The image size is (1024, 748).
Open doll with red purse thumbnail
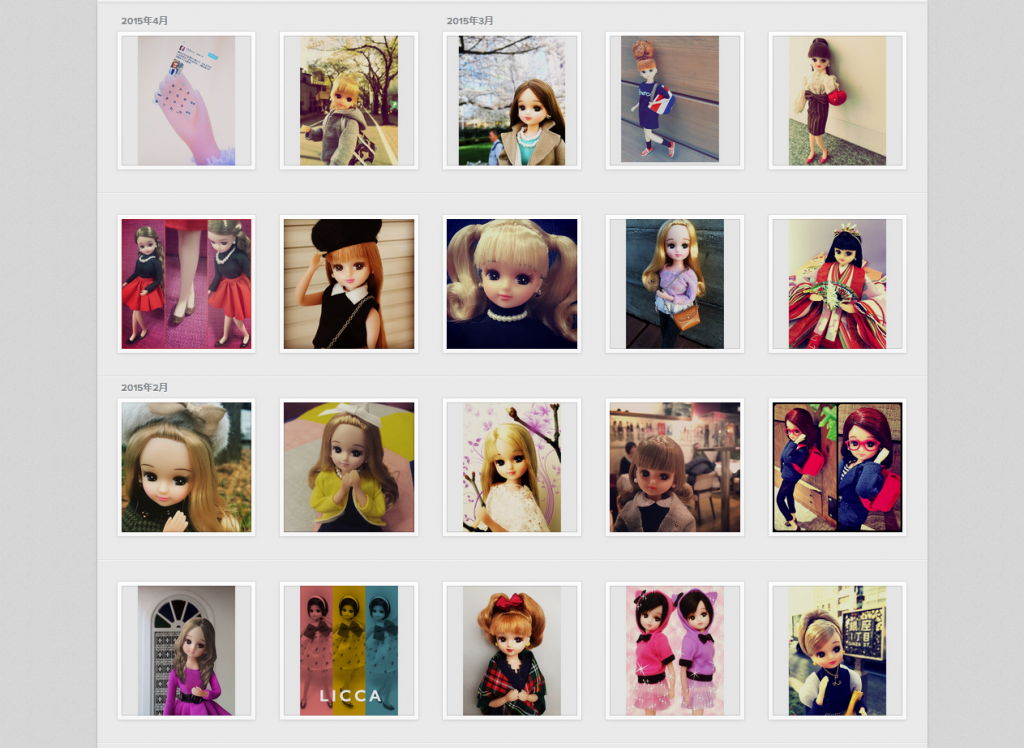[837, 101]
